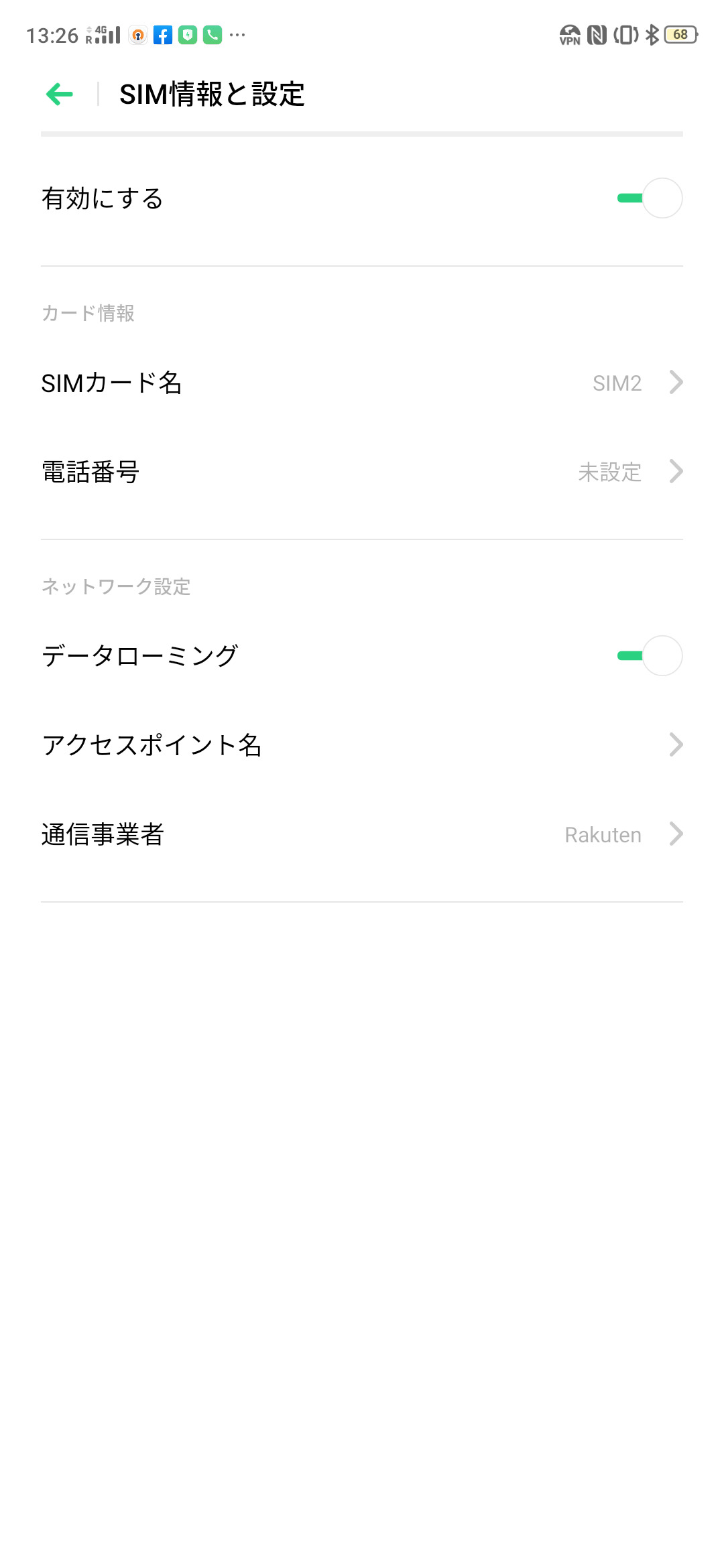Screen dimensions: 724x1568
Task: Open アクセスポイント名 settings
Action: click(x=362, y=744)
